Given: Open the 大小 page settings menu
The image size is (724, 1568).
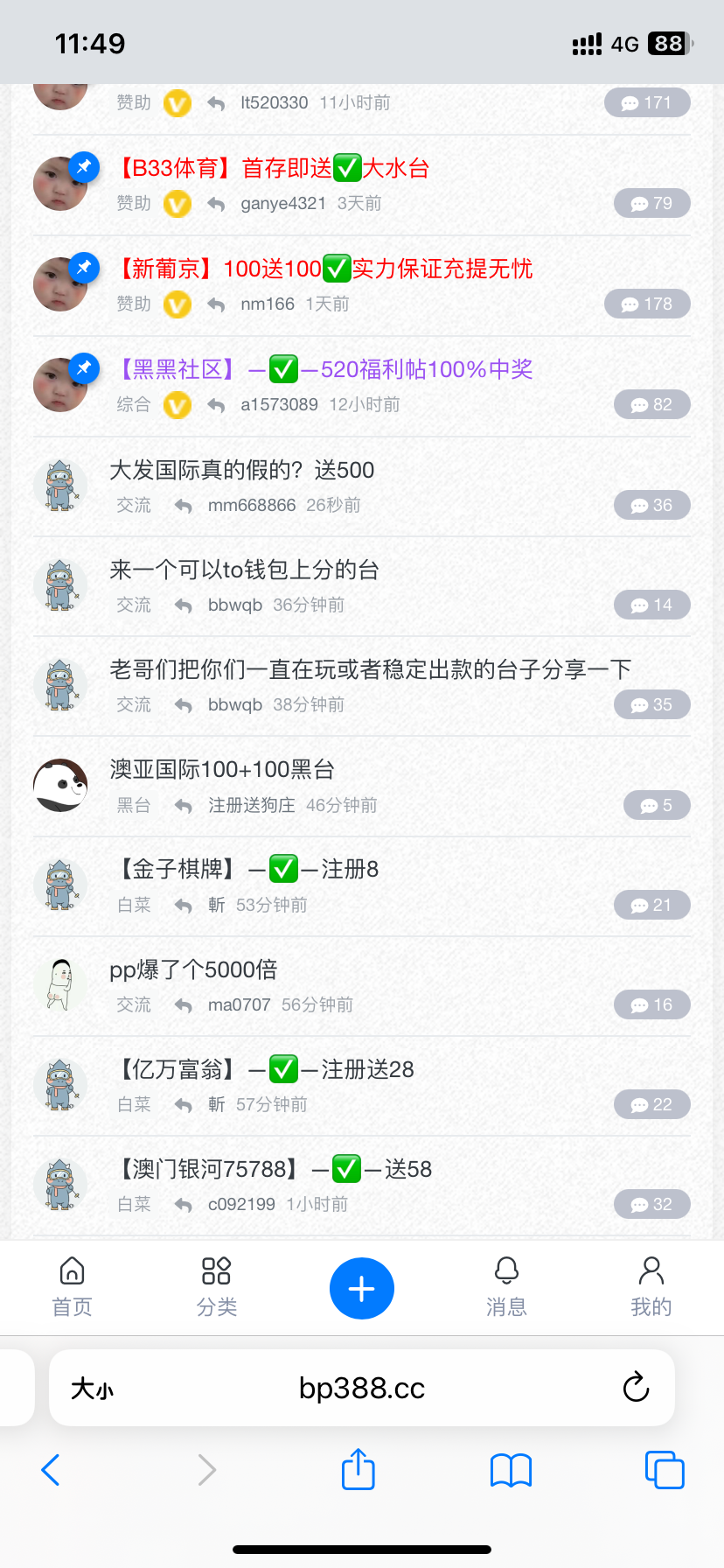Looking at the screenshot, I should 93,1389.
